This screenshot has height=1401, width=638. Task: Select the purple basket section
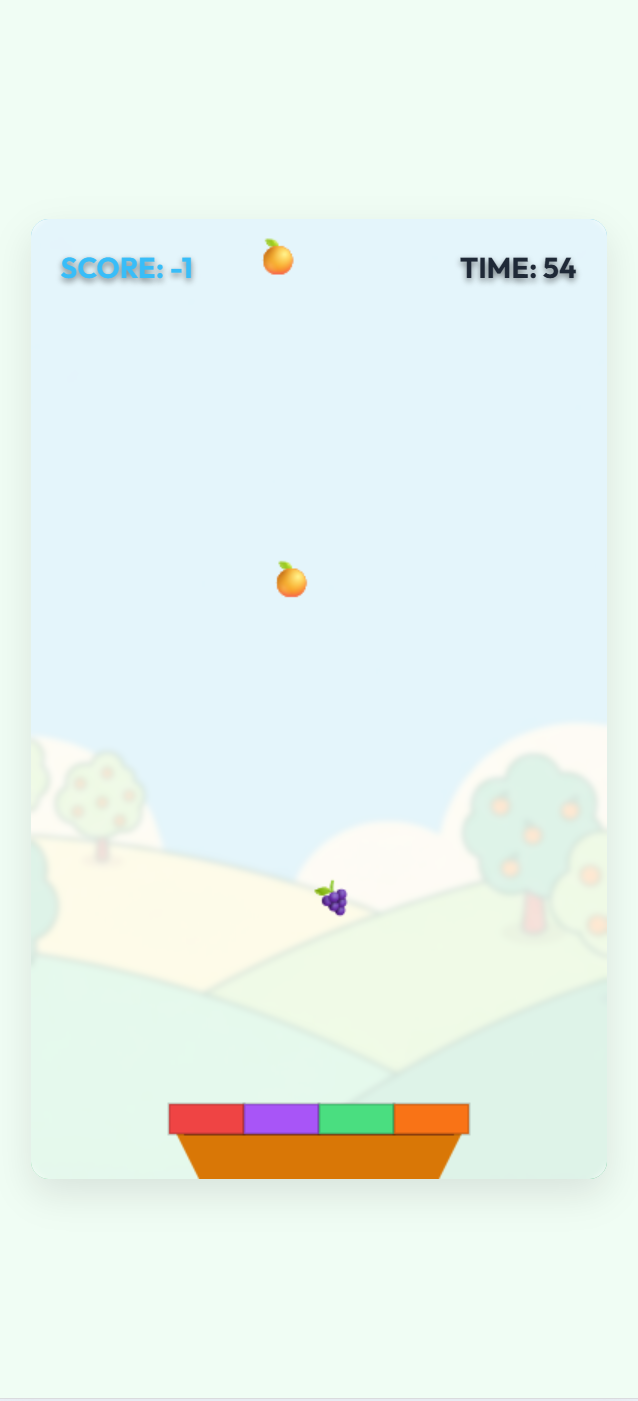point(281,1118)
